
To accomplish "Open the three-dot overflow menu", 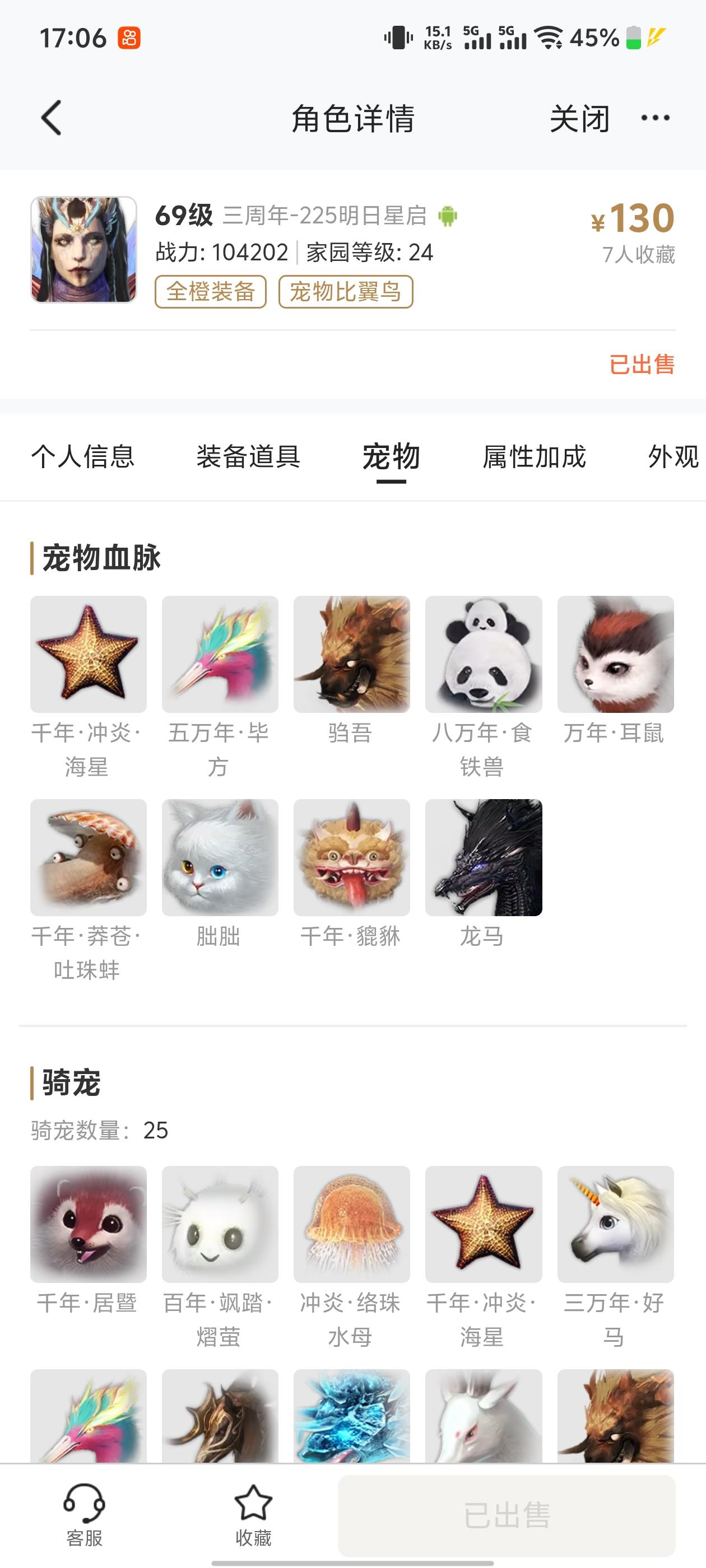I will click(x=655, y=118).
